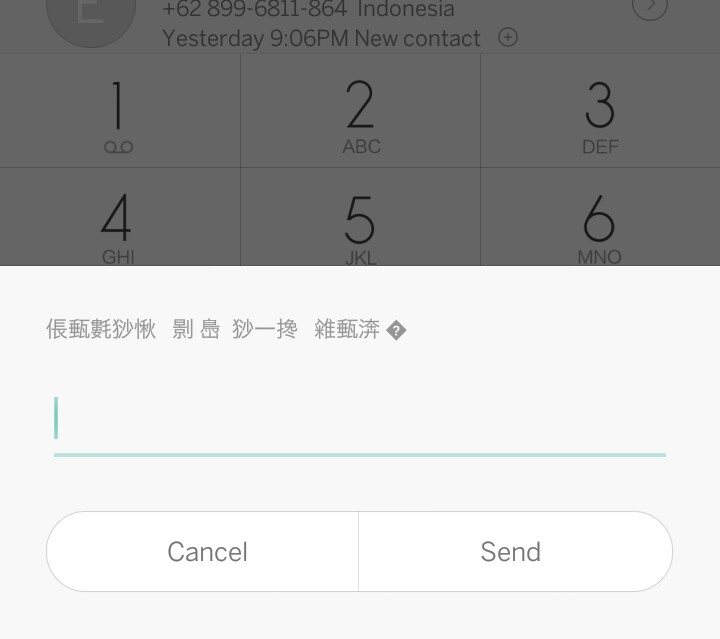Viewport: 720px width, 639px height.
Task: Cancel the dialog
Action: pyautogui.click(x=206, y=552)
